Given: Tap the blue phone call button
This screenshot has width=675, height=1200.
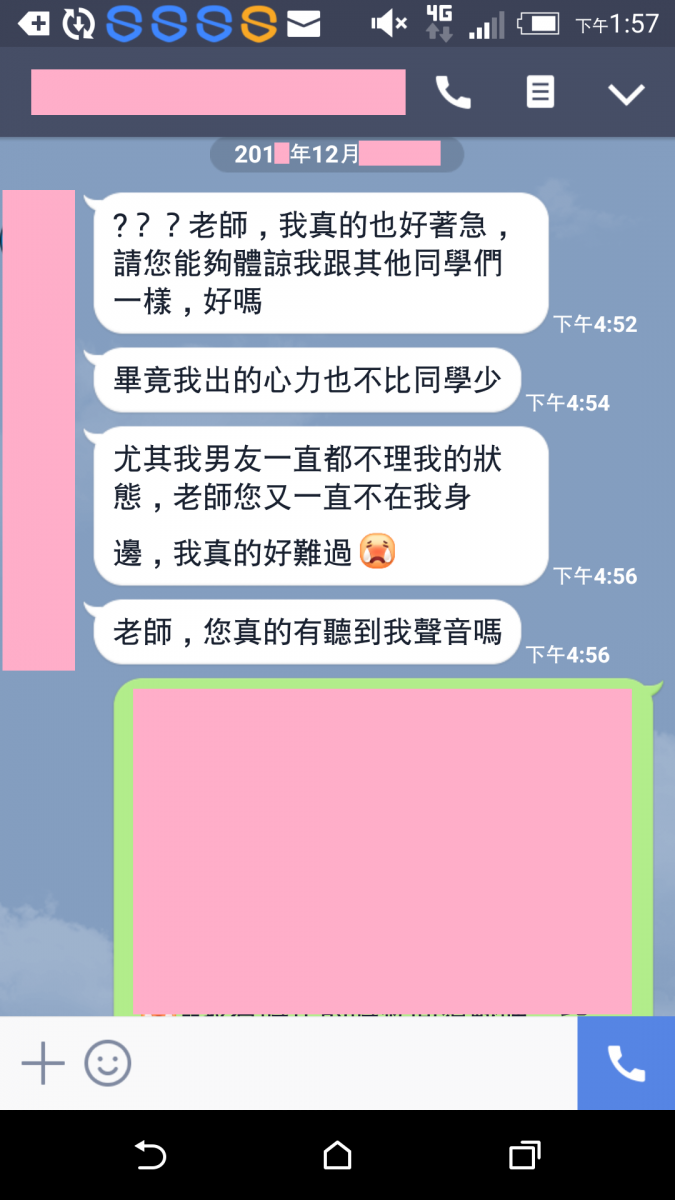Looking at the screenshot, I should [626, 1063].
